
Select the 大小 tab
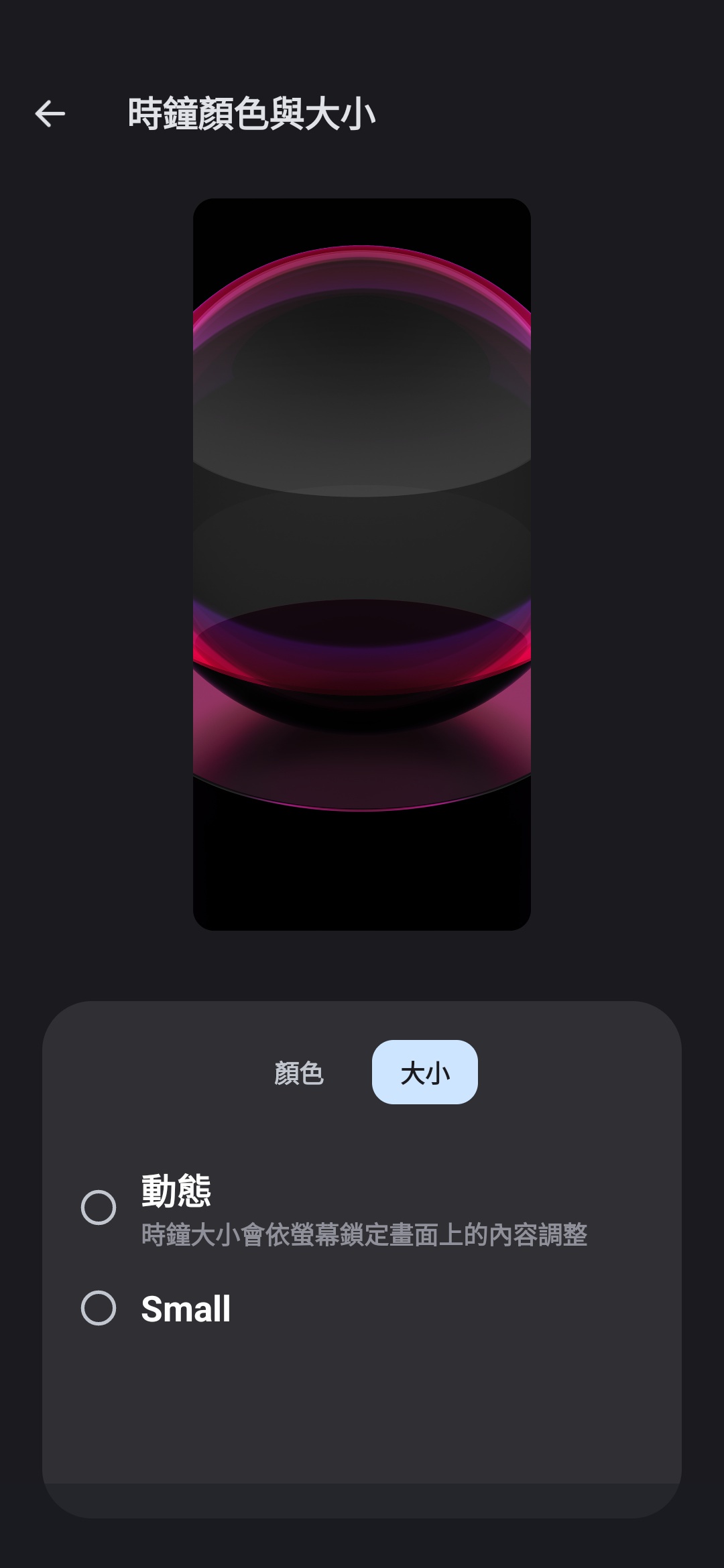tap(424, 1073)
